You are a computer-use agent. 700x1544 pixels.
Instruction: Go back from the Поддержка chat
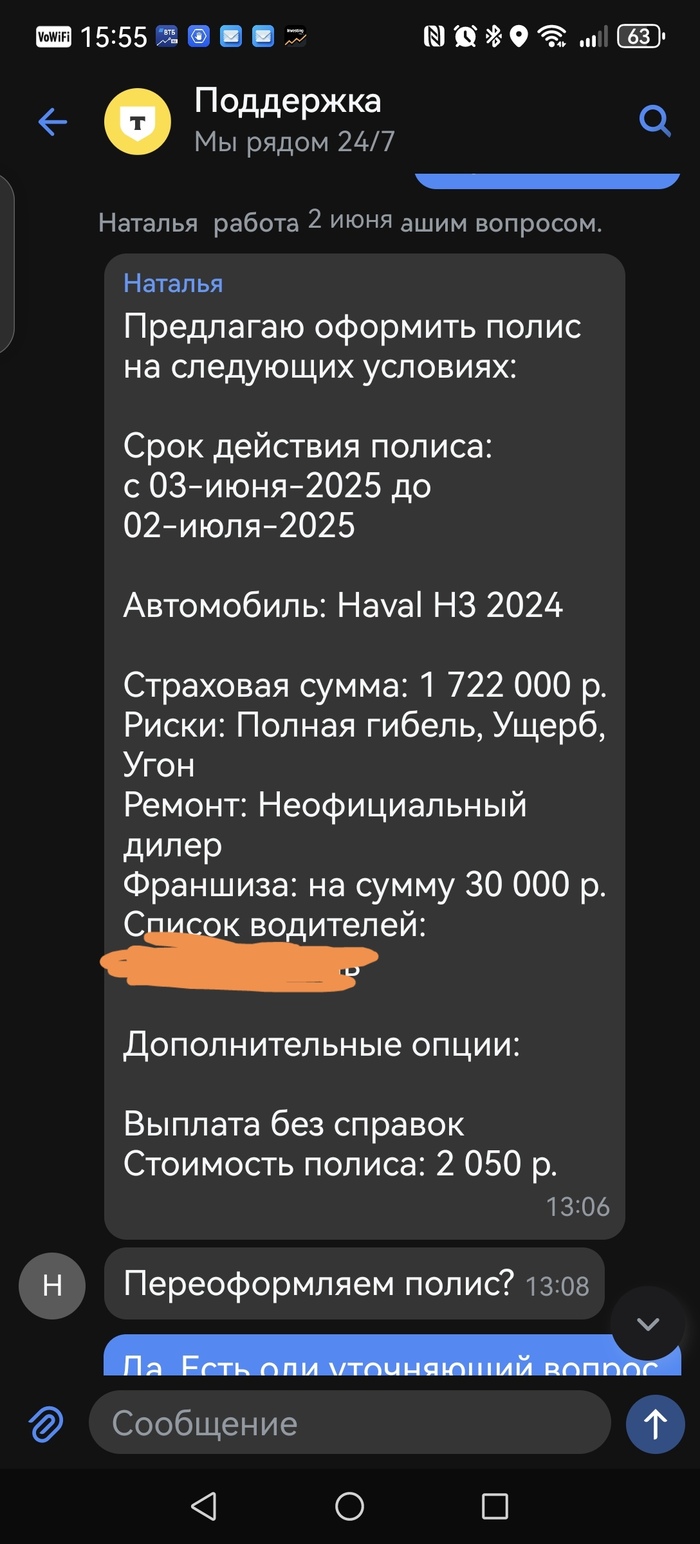51,122
